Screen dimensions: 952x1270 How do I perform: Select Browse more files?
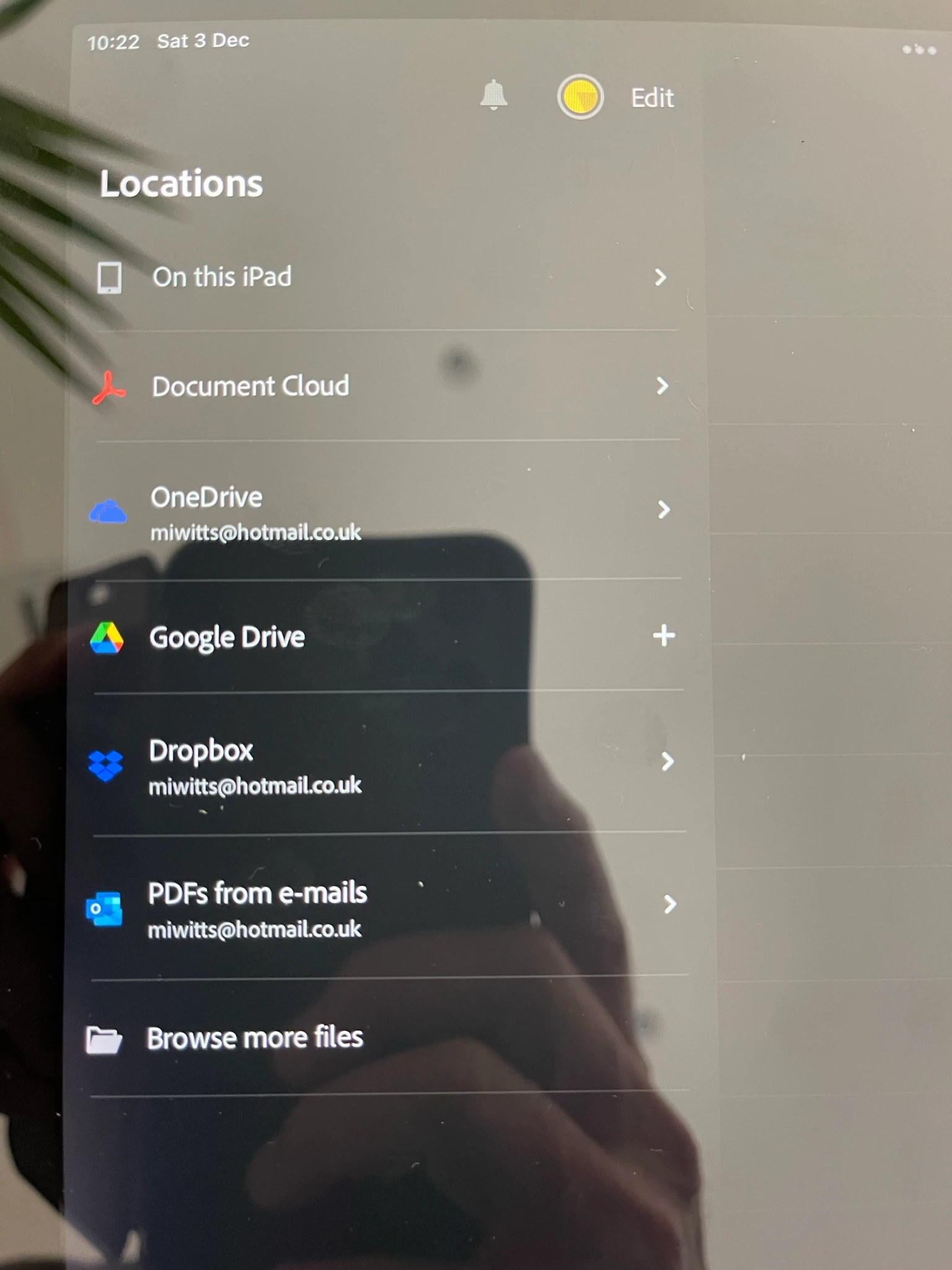(254, 1038)
